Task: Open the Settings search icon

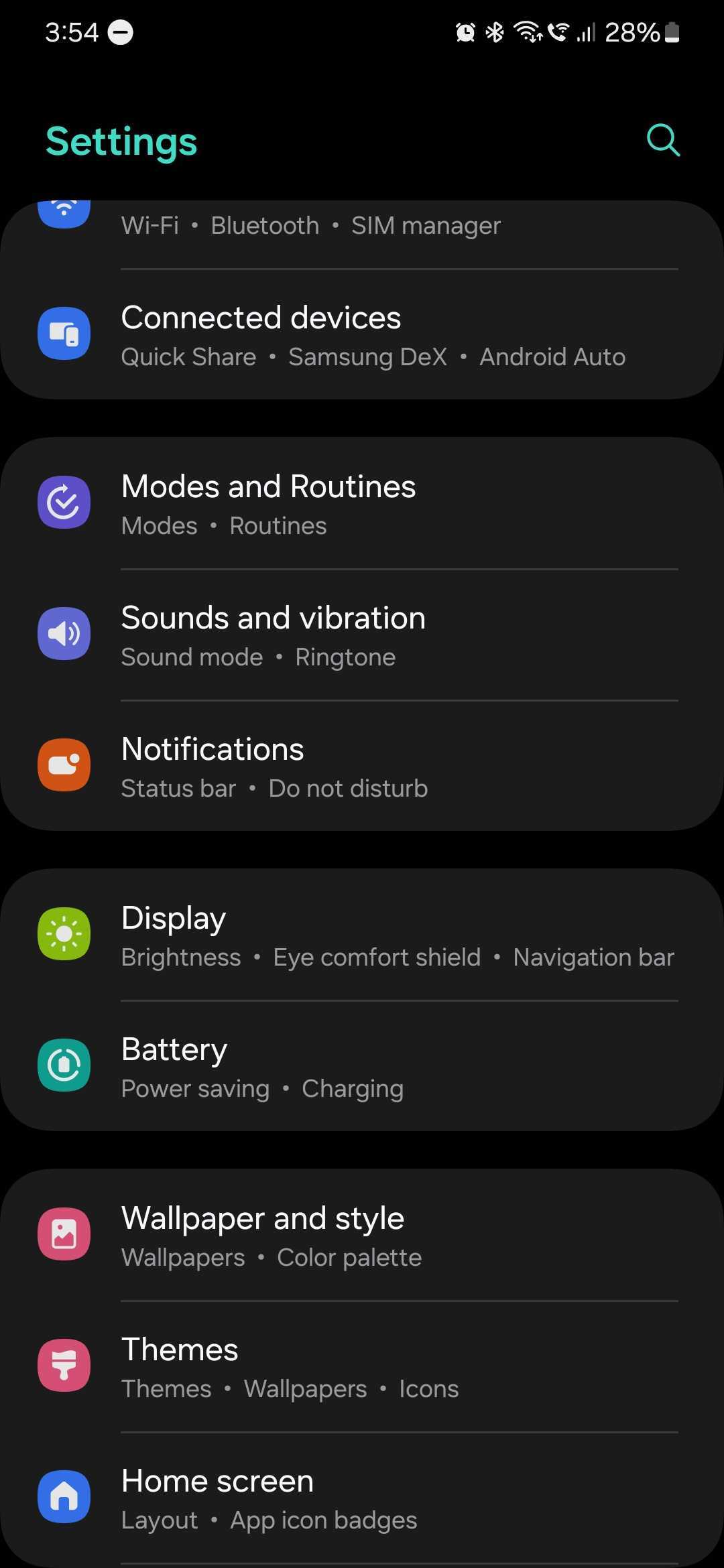Action: click(x=663, y=140)
